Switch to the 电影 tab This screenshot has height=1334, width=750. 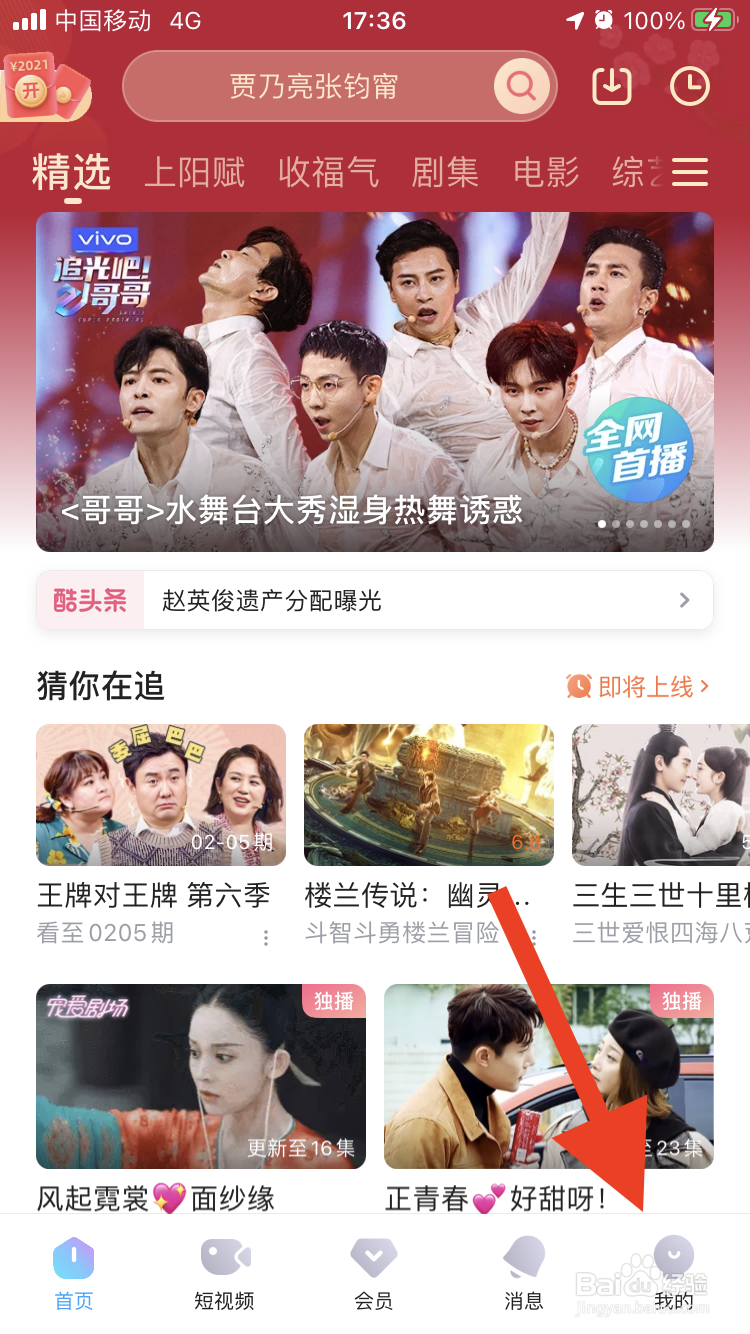coord(544,172)
